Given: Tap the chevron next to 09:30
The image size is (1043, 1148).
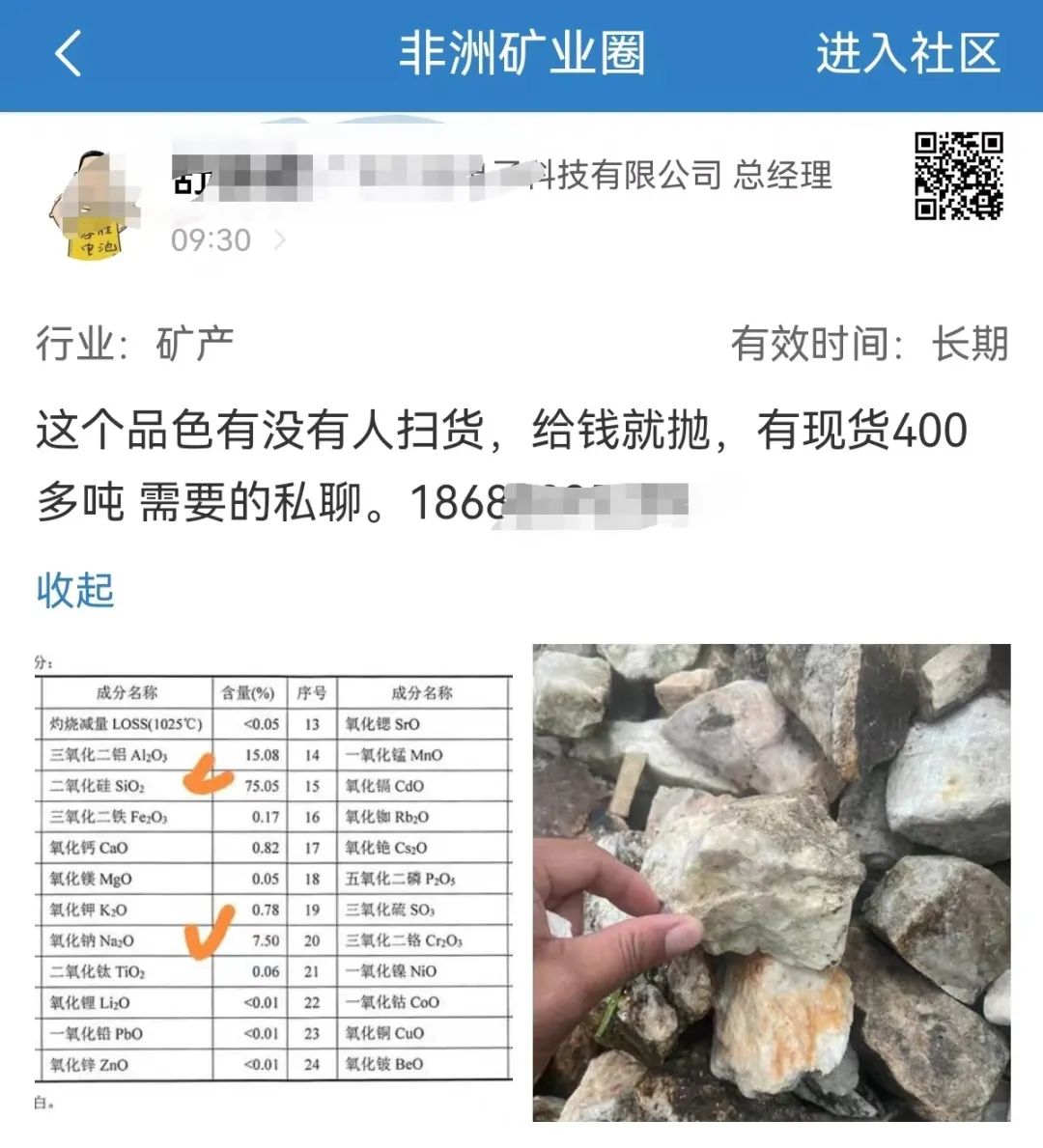Looking at the screenshot, I should coord(280,239).
